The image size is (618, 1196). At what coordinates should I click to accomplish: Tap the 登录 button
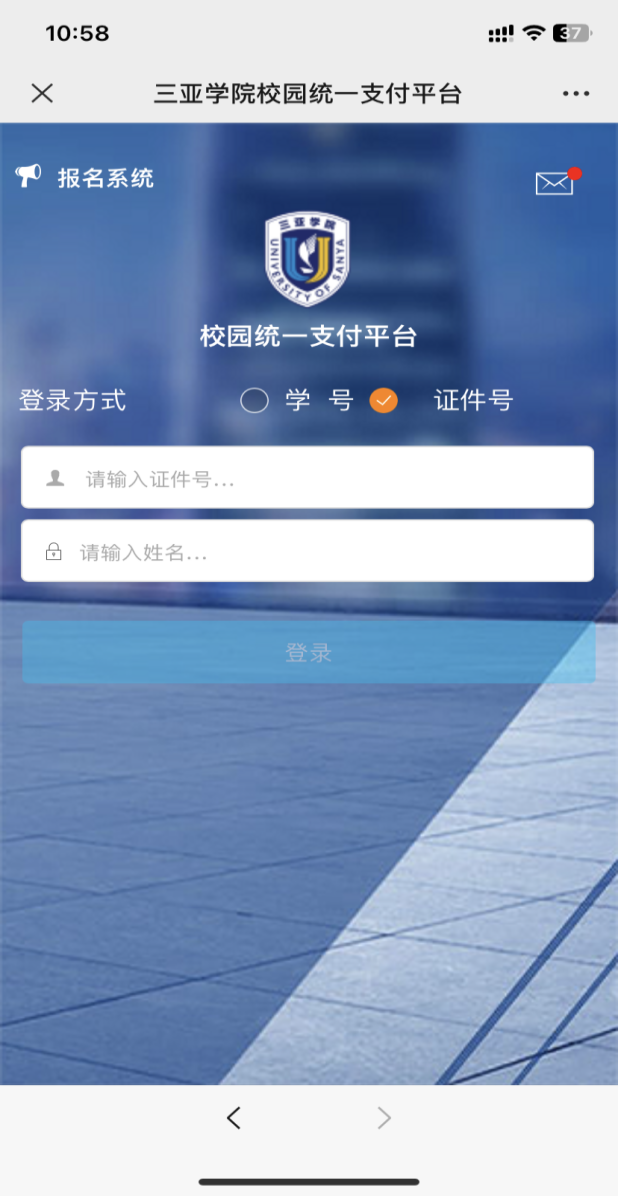point(308,653)
